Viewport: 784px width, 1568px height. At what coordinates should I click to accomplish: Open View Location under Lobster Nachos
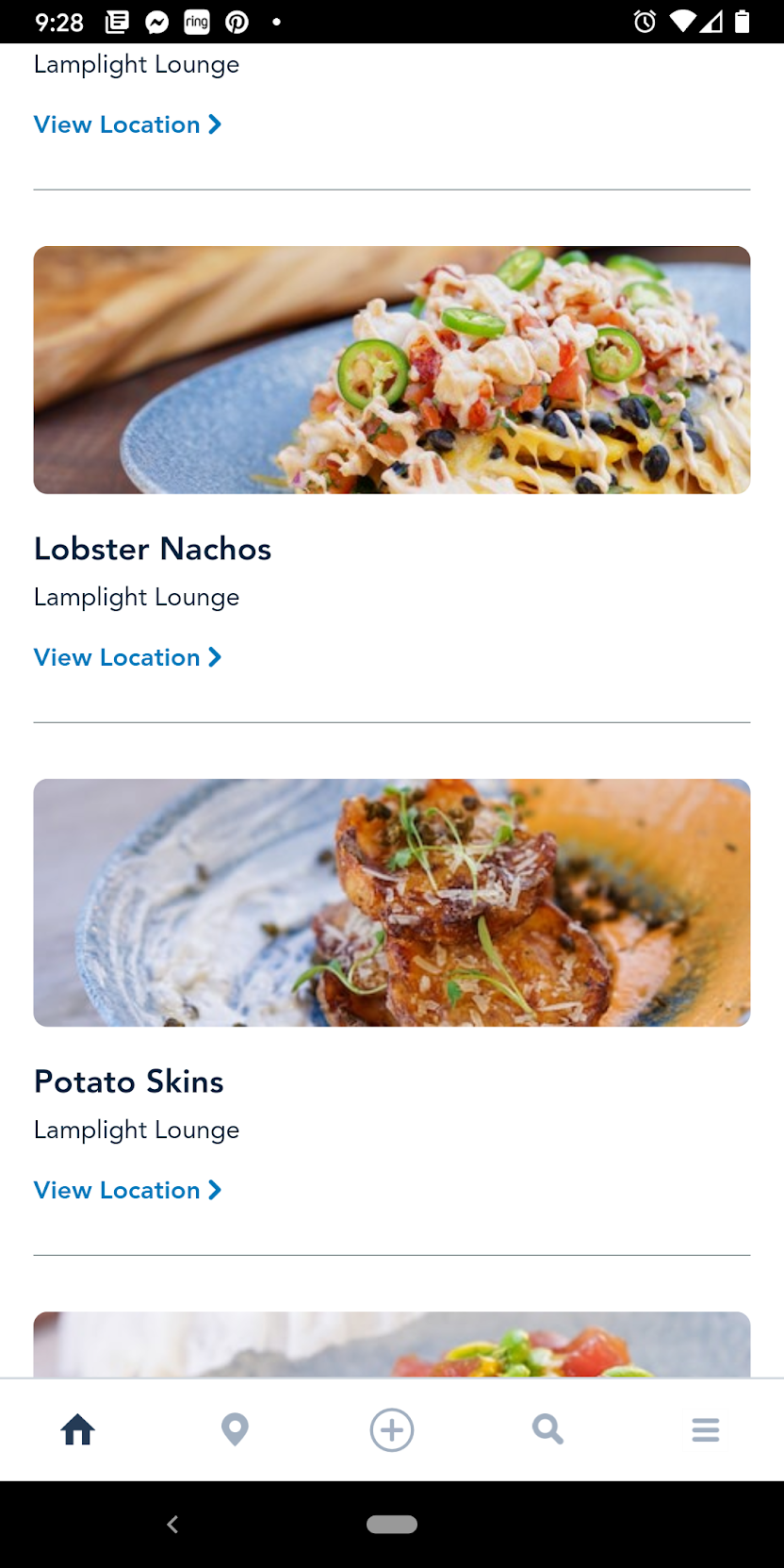[x=127, y=657]
